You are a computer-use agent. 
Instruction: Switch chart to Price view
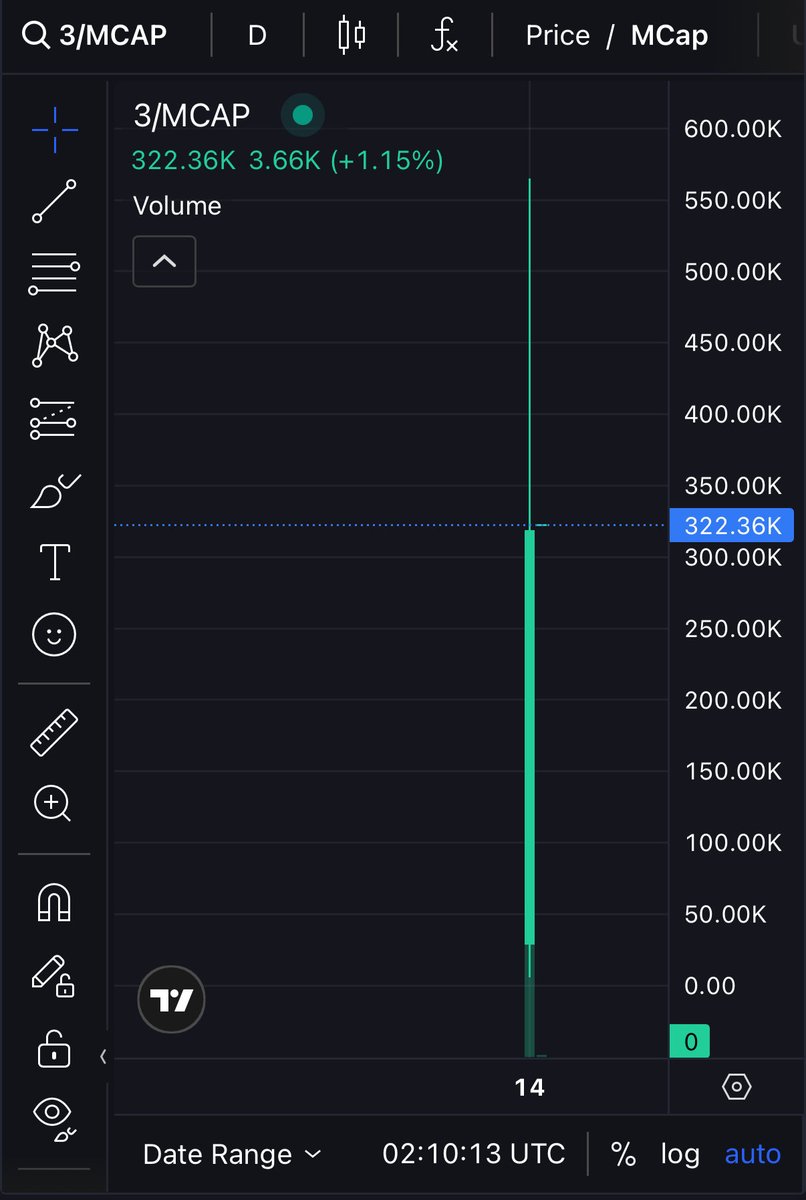coord(557,36)
